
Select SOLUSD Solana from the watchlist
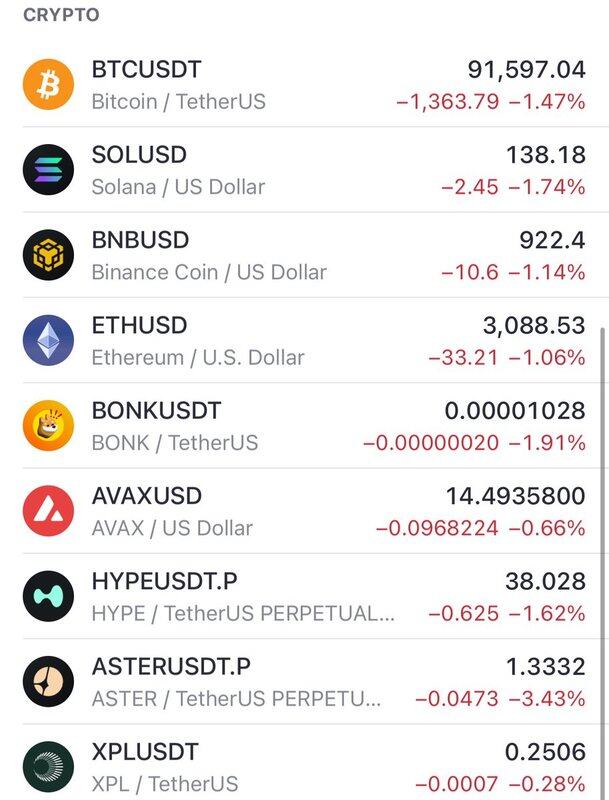pos(300,170)
